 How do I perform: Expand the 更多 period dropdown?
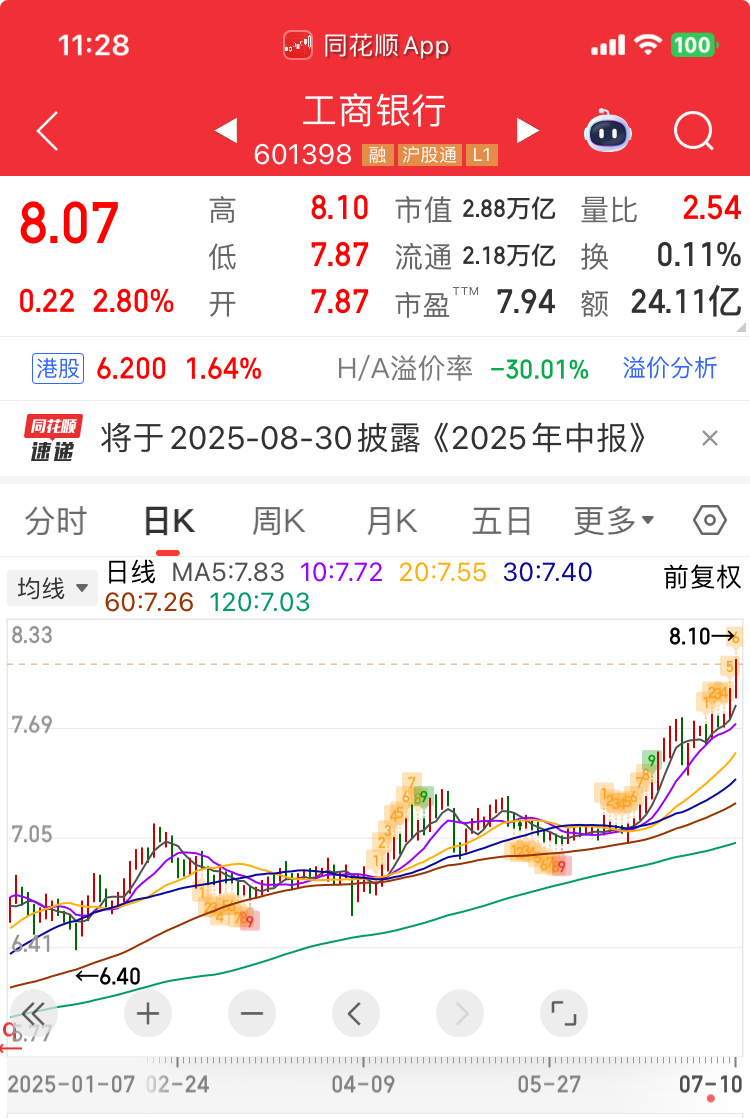pos(614,521)
